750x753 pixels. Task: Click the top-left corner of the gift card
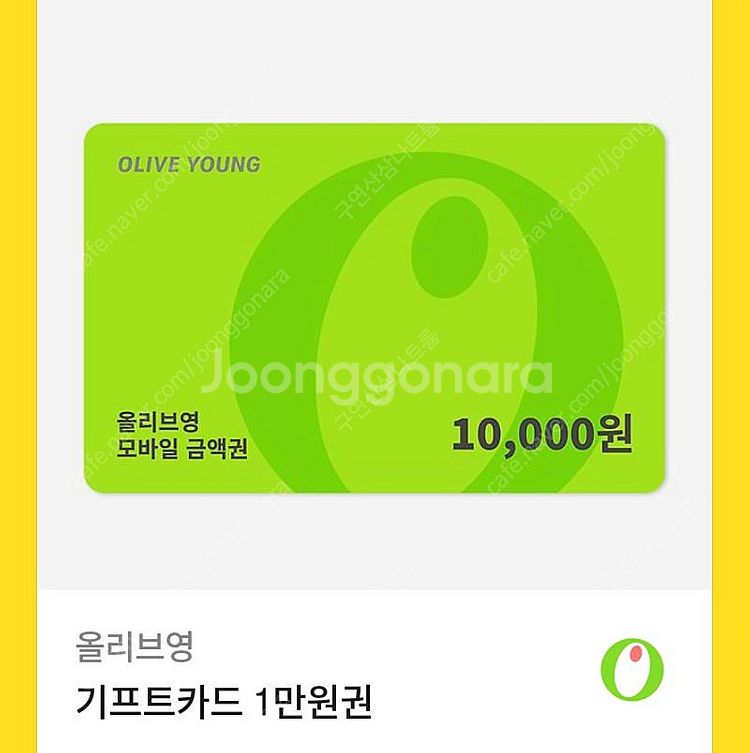tap(95, 130)
